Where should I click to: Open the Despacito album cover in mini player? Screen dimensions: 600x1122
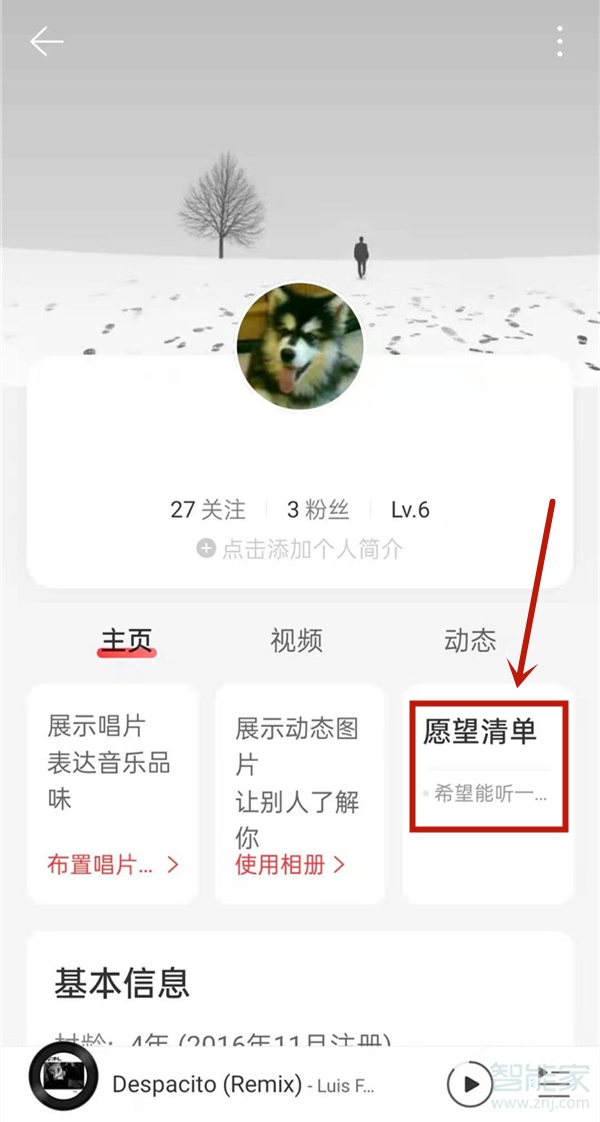pyautogui.click(x=64, y=1084)
